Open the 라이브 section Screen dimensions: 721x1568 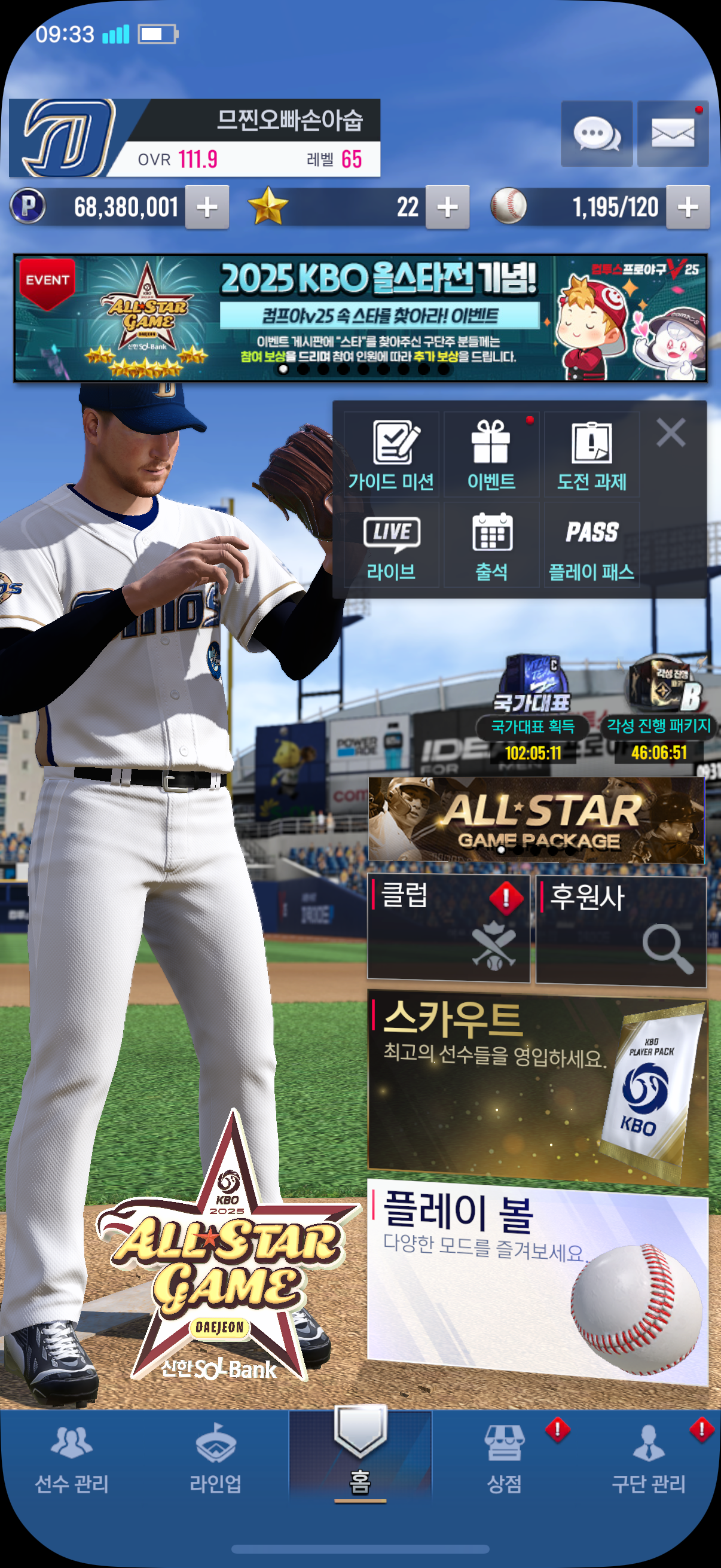click(391, 545)
